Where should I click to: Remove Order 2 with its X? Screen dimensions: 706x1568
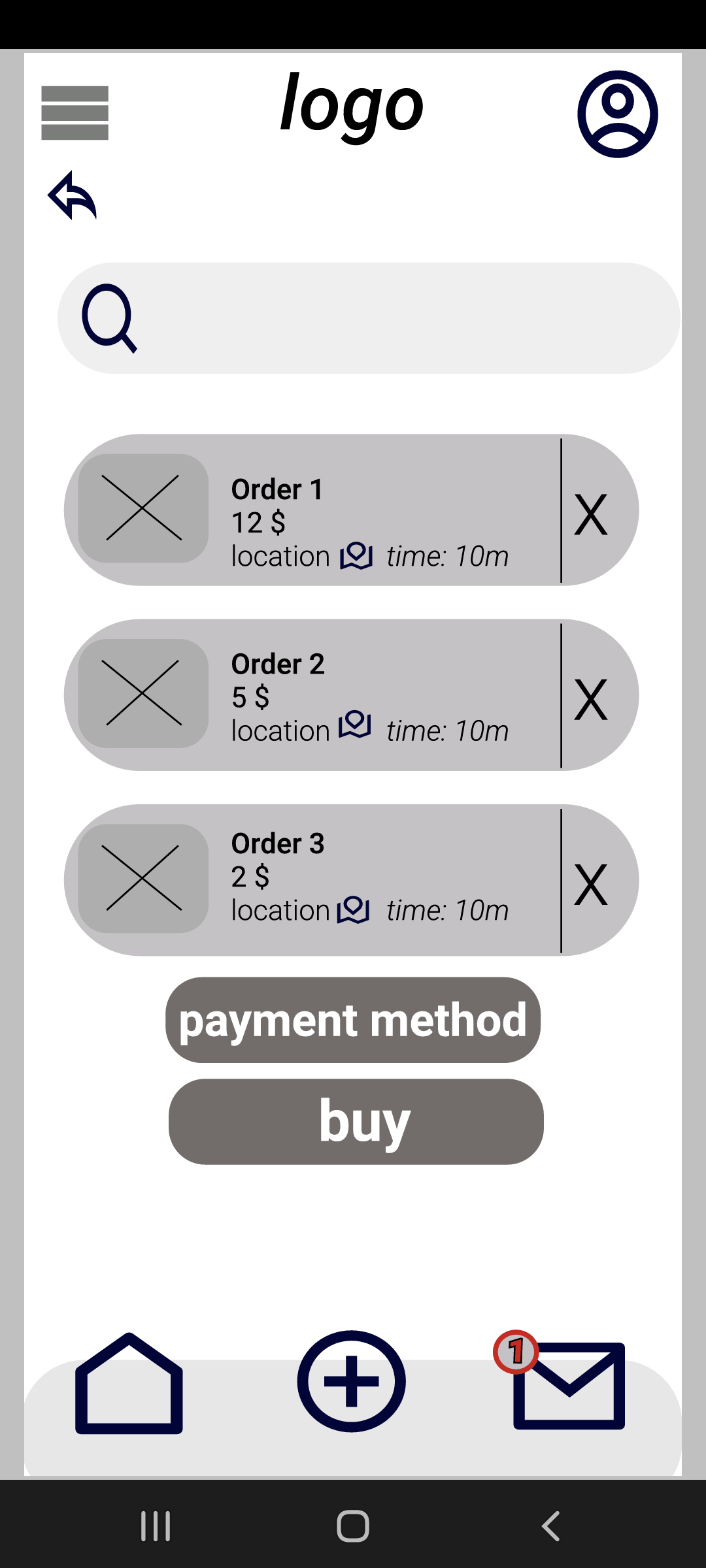click(591, 699)
